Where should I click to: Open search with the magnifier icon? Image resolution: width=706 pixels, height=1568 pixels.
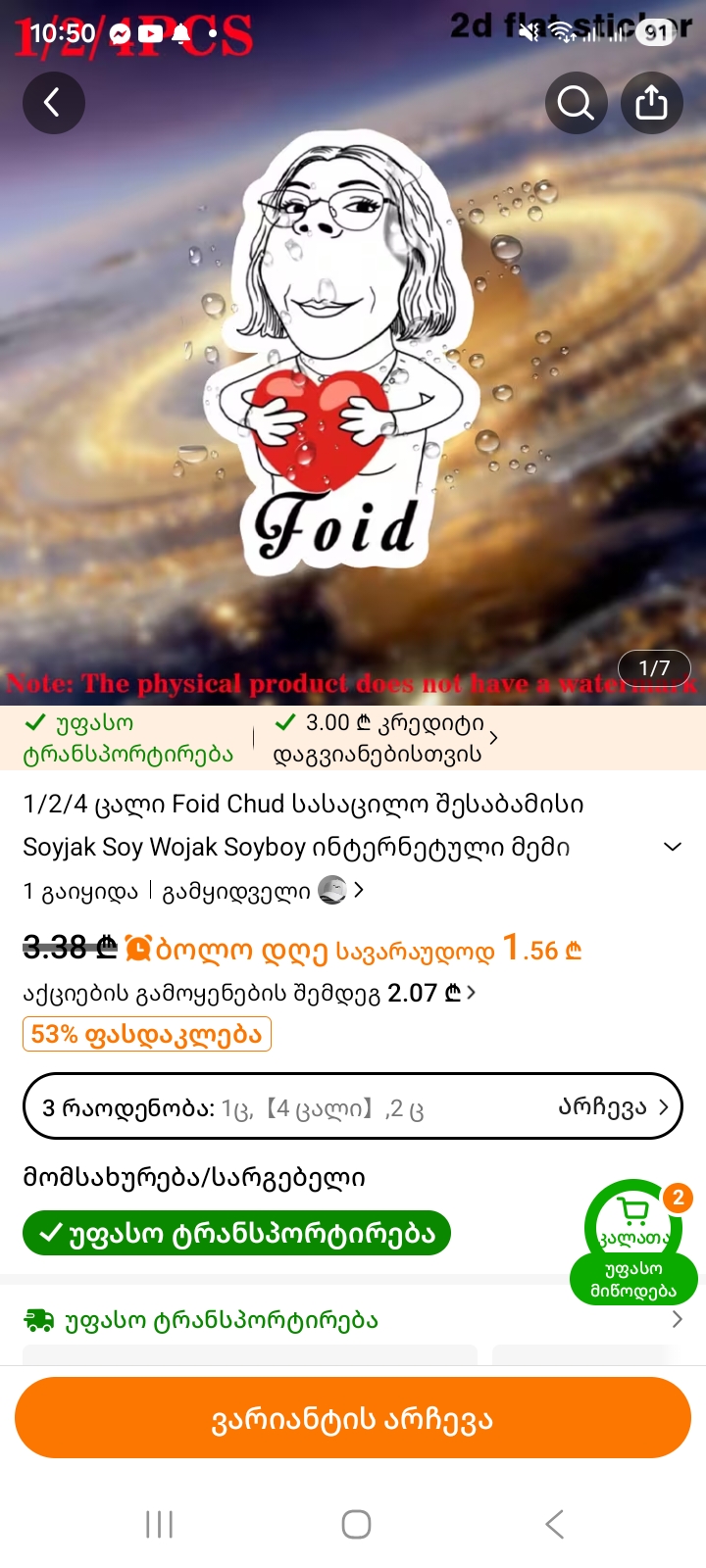pos(576,102)
